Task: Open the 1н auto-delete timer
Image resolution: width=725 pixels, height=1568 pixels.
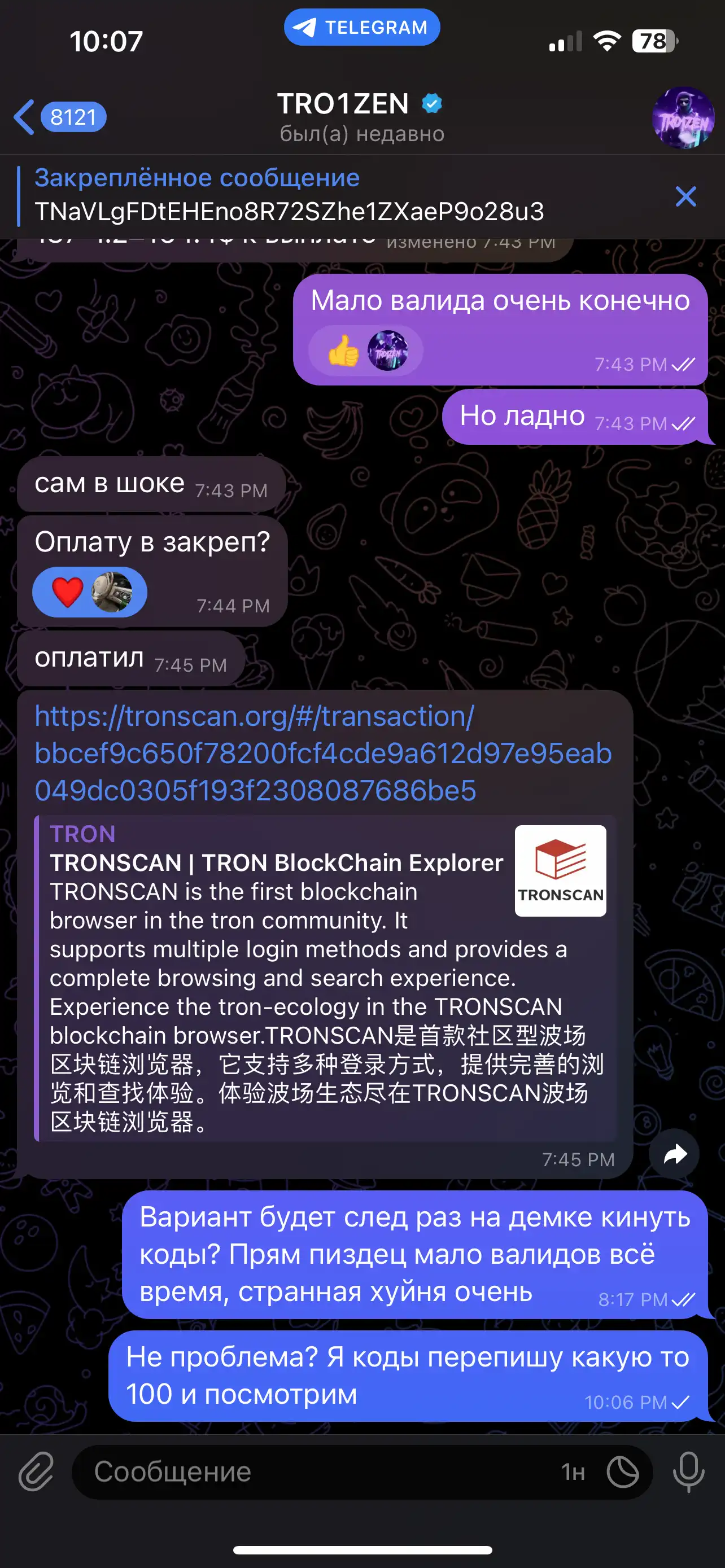Action: [x=573, y=1473]
